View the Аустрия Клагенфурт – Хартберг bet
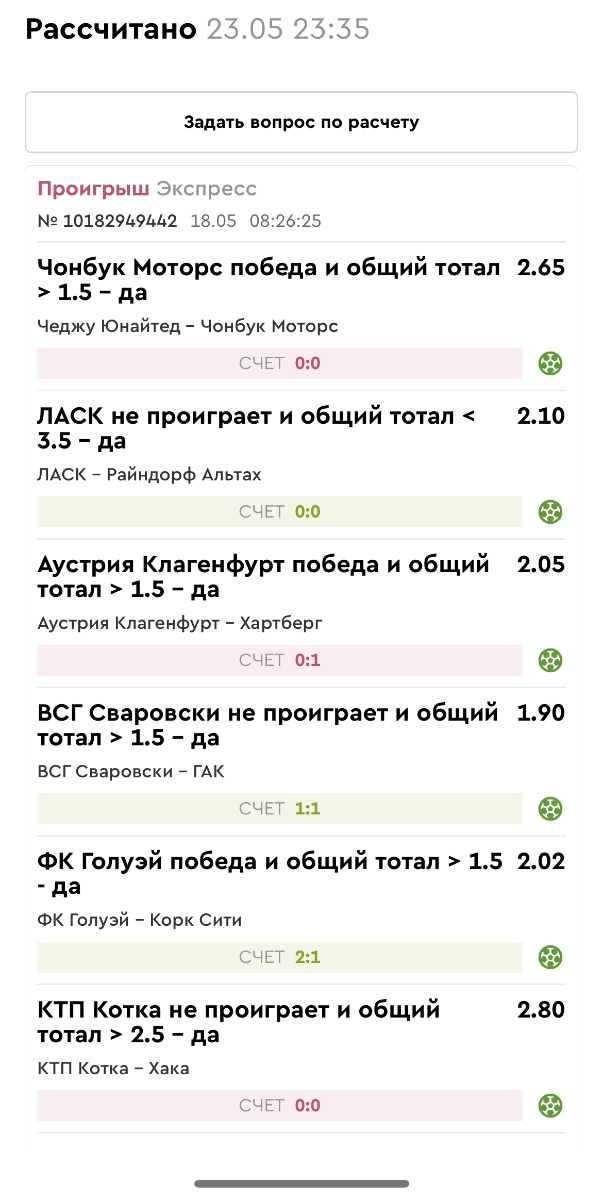 click(180, 623)
